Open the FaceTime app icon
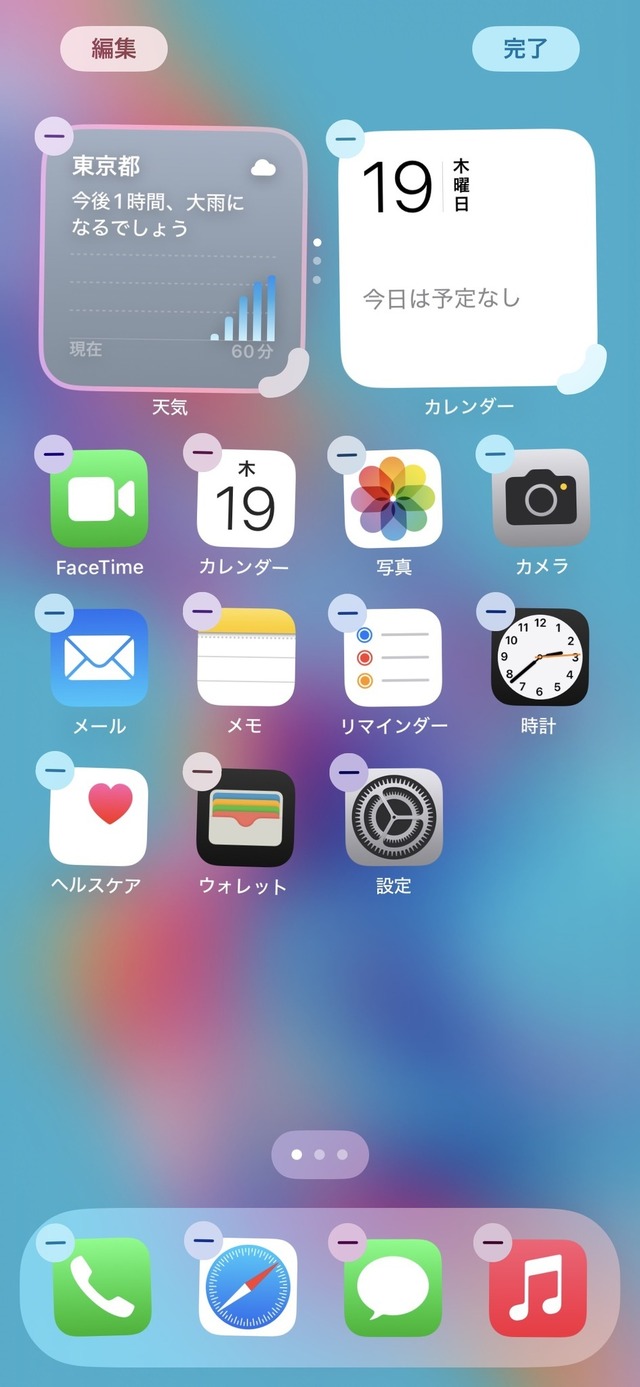 coord(99,499)
